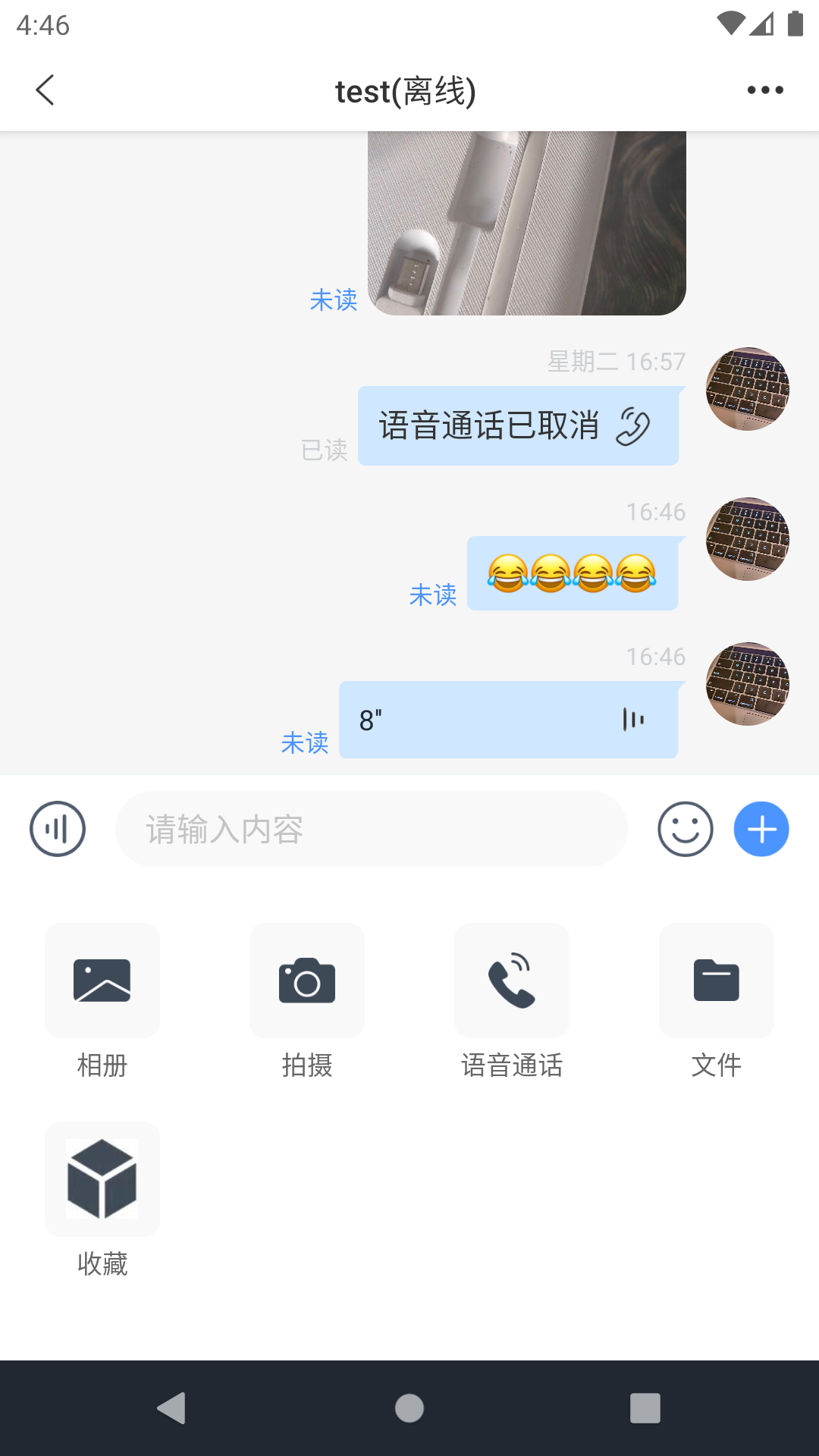Viewport: 819px width, 1456px height.
Task: Open the sent photo message
Action: pos(526,223)
